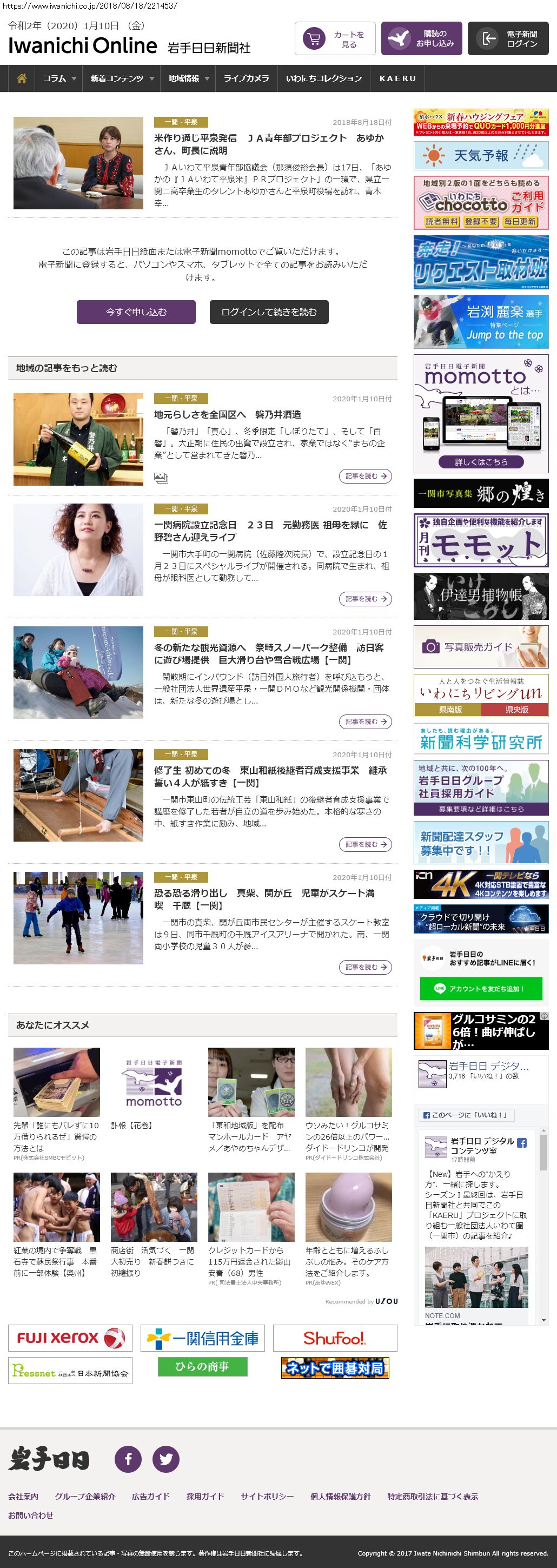Screen dimensions: 557x1568
Task: Go to ライブカメラ page
Action: 246,78
